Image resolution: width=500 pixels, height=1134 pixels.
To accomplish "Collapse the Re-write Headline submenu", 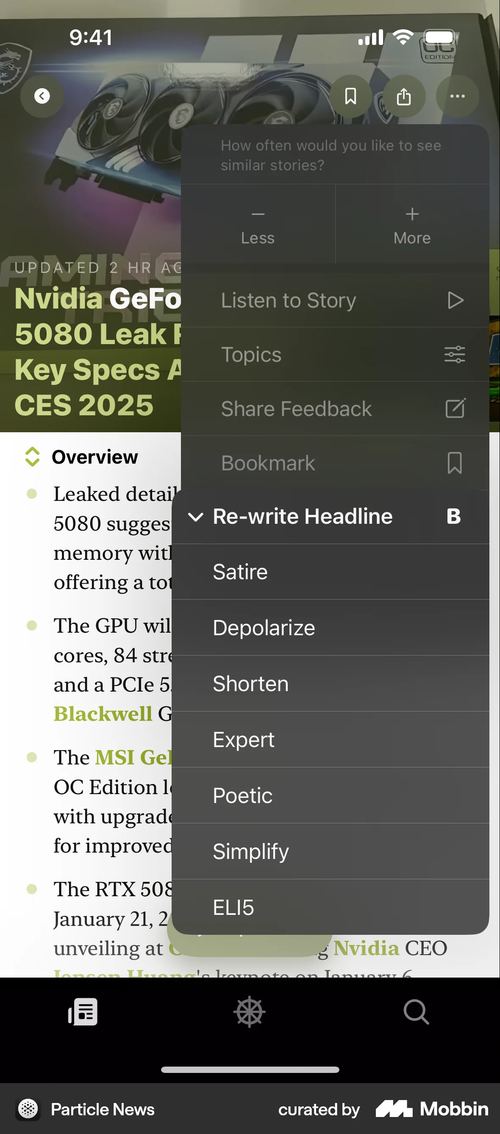I will [x=331, y=516].
